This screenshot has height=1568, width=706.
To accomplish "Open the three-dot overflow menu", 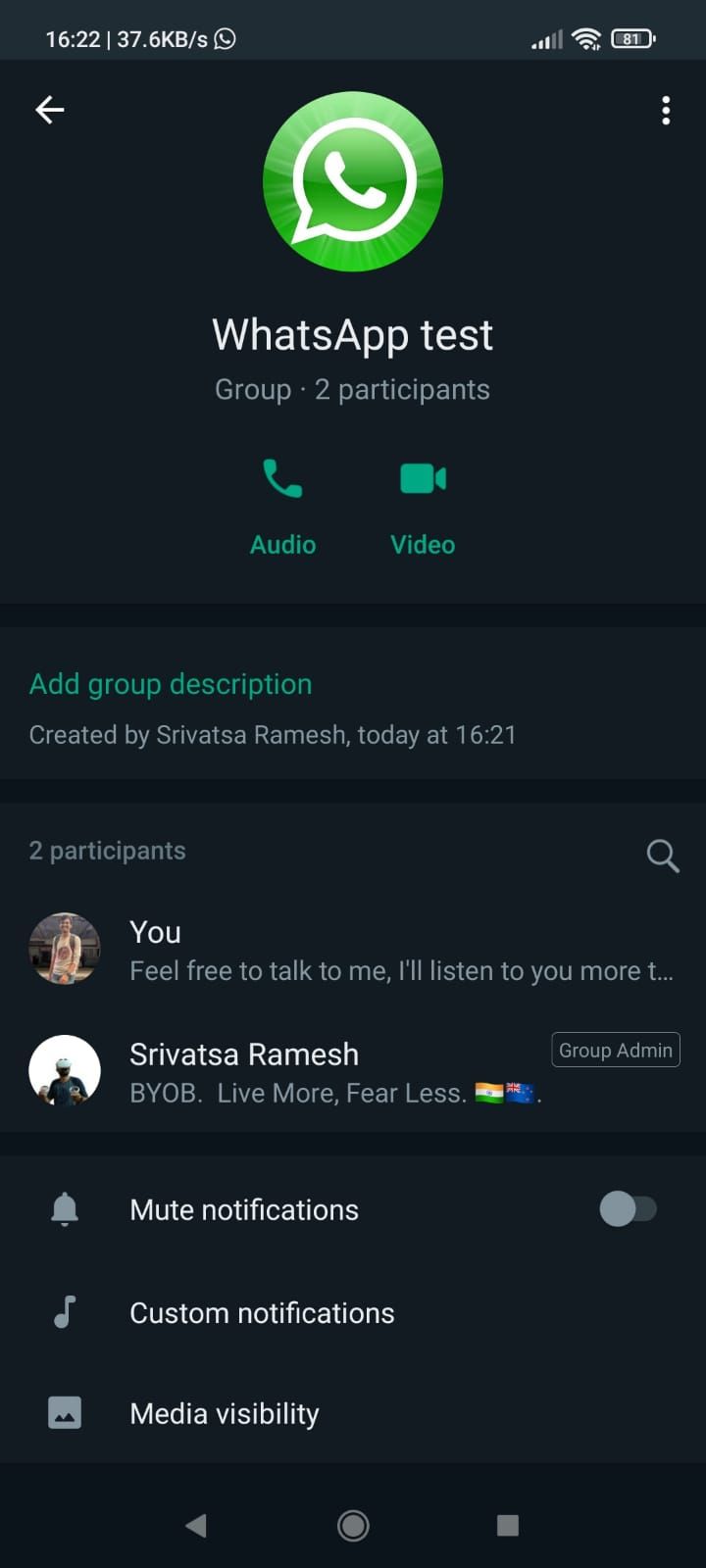I will 666,110.
